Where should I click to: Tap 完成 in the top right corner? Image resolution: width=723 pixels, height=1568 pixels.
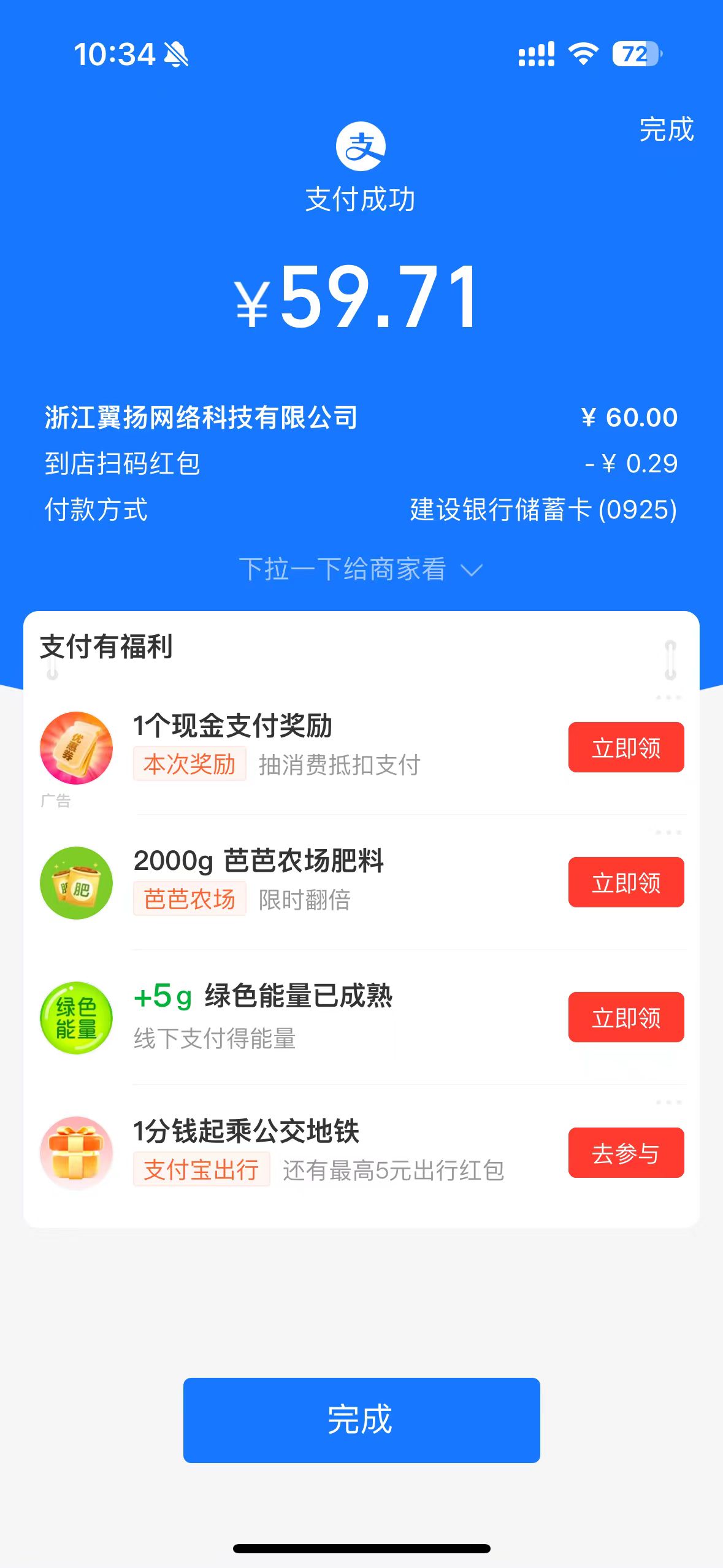click(666, 129)
